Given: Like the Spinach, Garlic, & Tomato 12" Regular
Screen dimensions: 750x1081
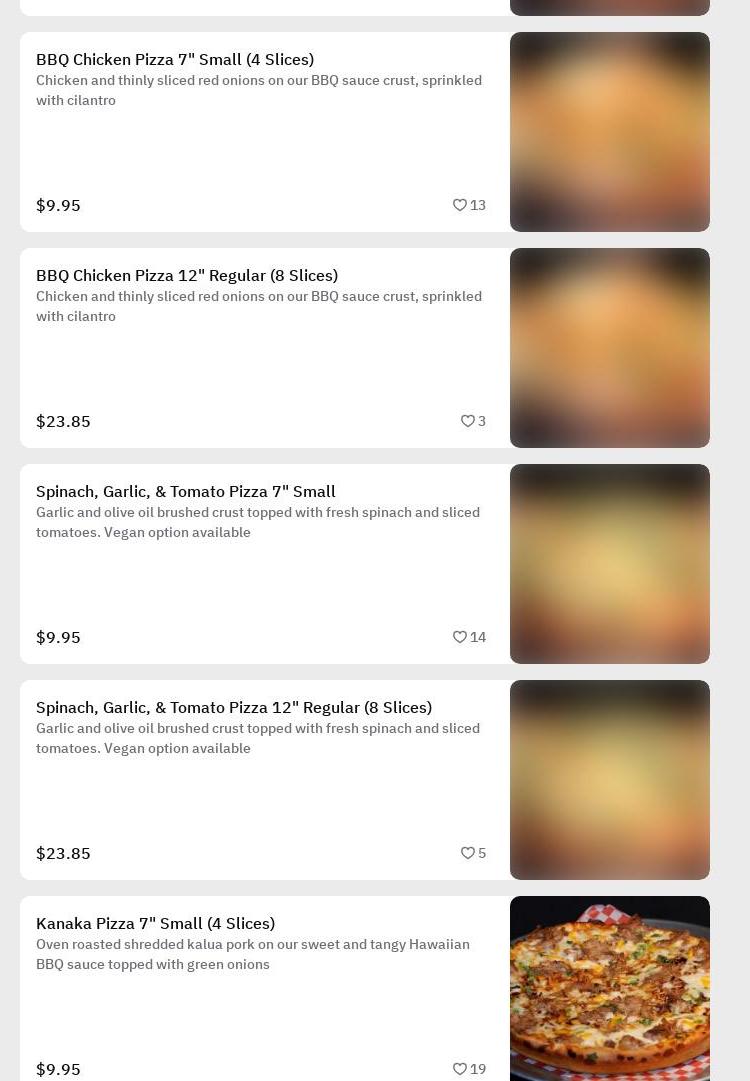Looking at the screenshot, I should tap(467, 853).
